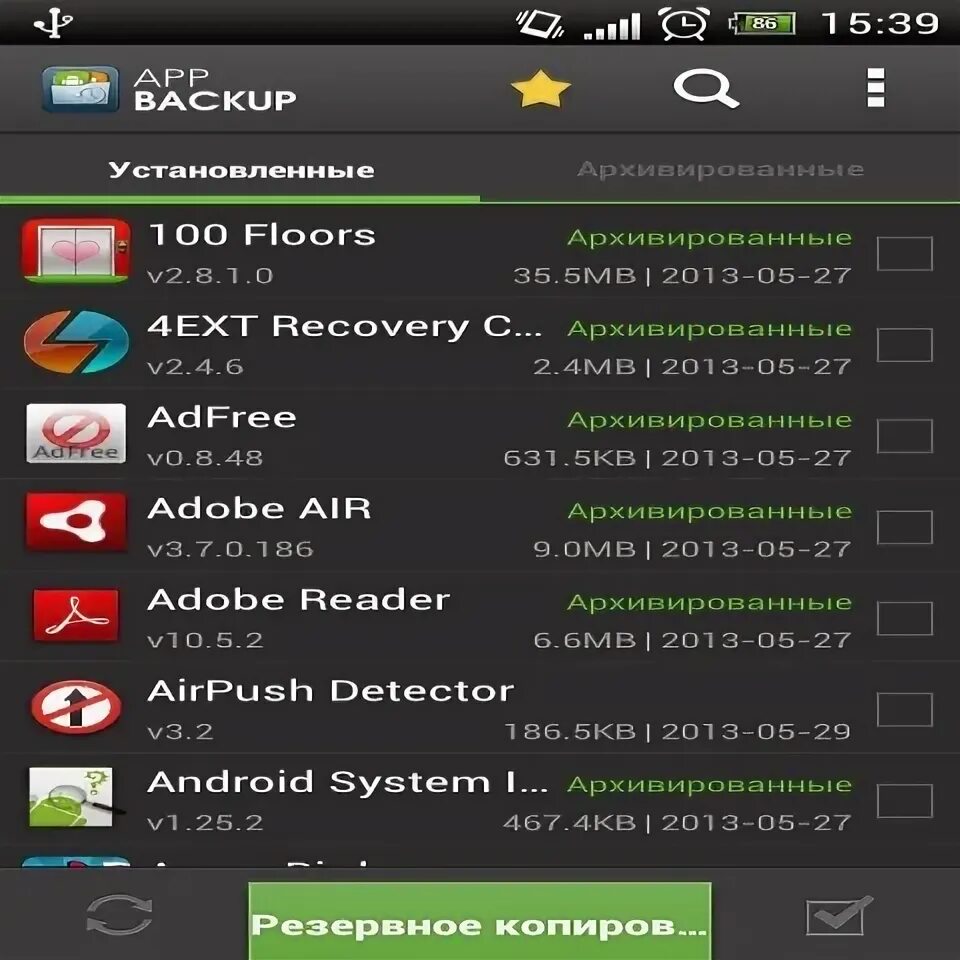The height and width of the screenshot is (960, 960).
Task: Open the 100 Floors app row
Action: click(480, 253)
